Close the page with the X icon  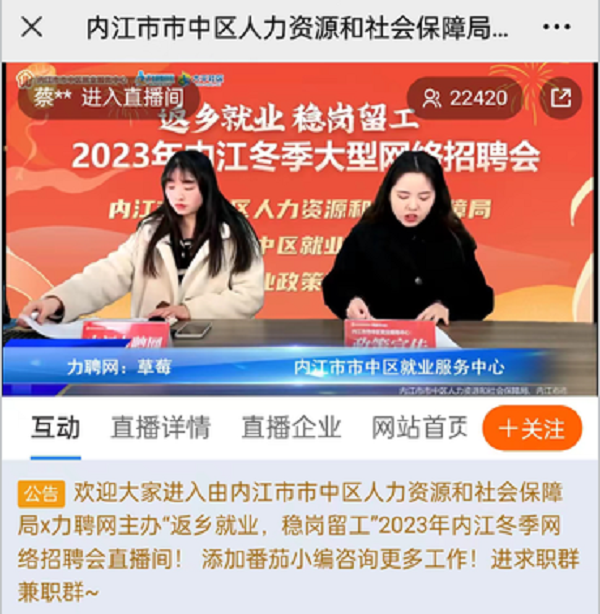click(32, 27)
